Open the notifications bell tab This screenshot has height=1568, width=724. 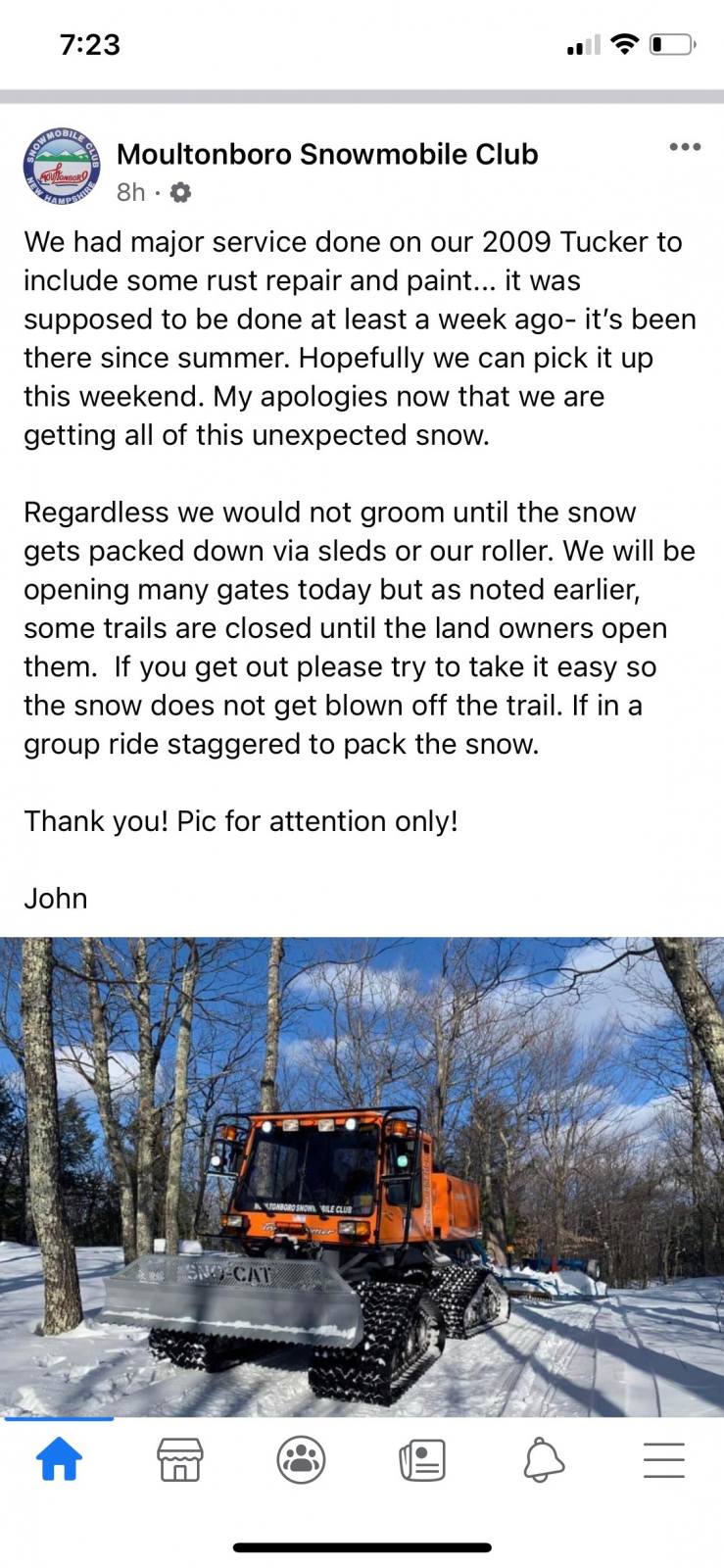click(544, 1459)
